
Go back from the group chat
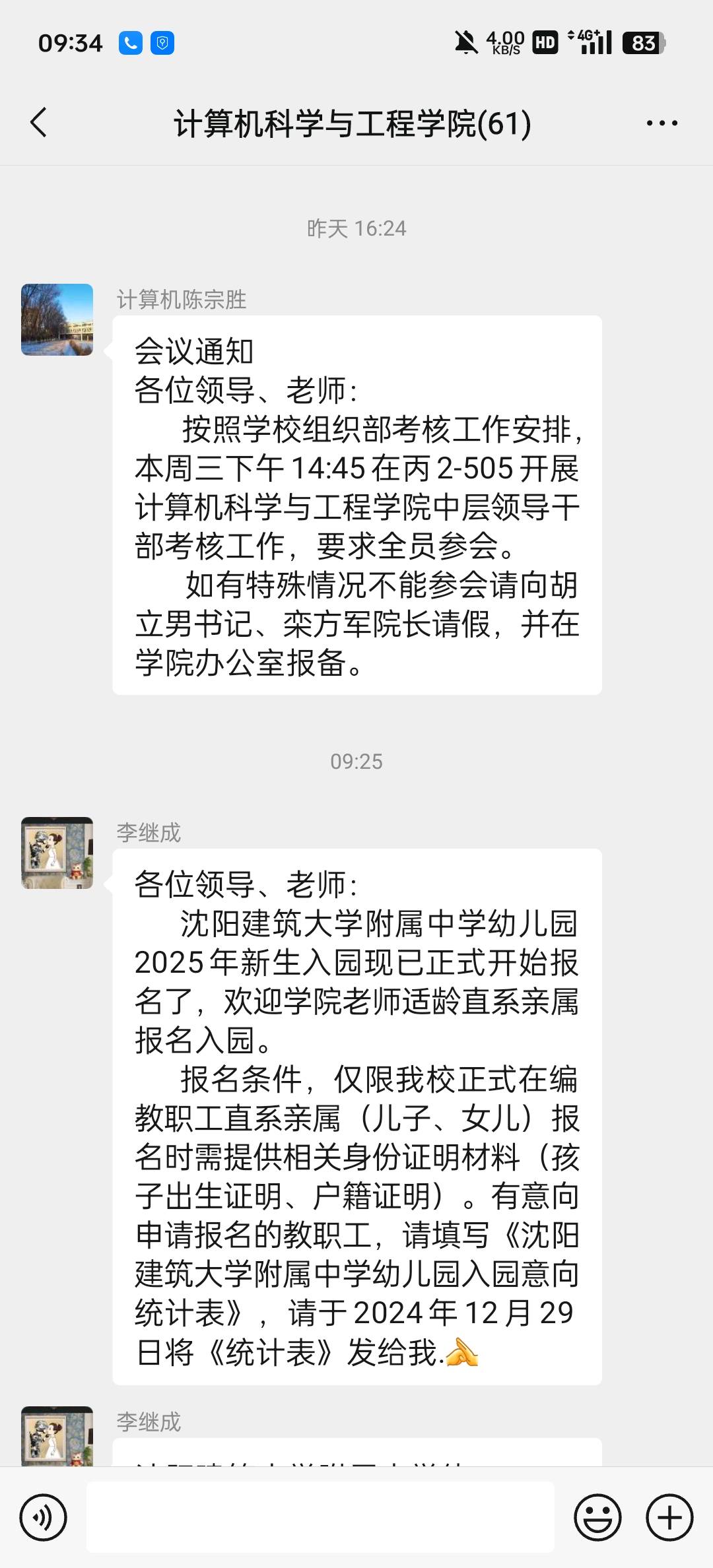point(40,123)
